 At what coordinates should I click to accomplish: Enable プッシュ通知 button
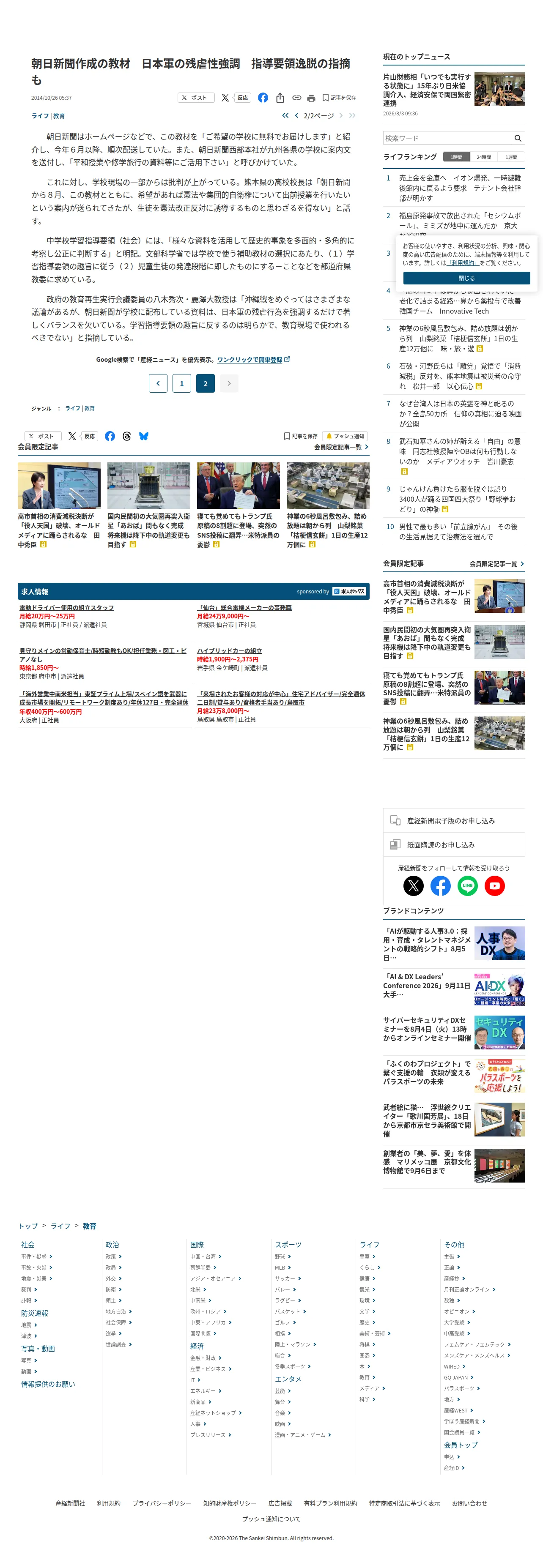(345, 437)
